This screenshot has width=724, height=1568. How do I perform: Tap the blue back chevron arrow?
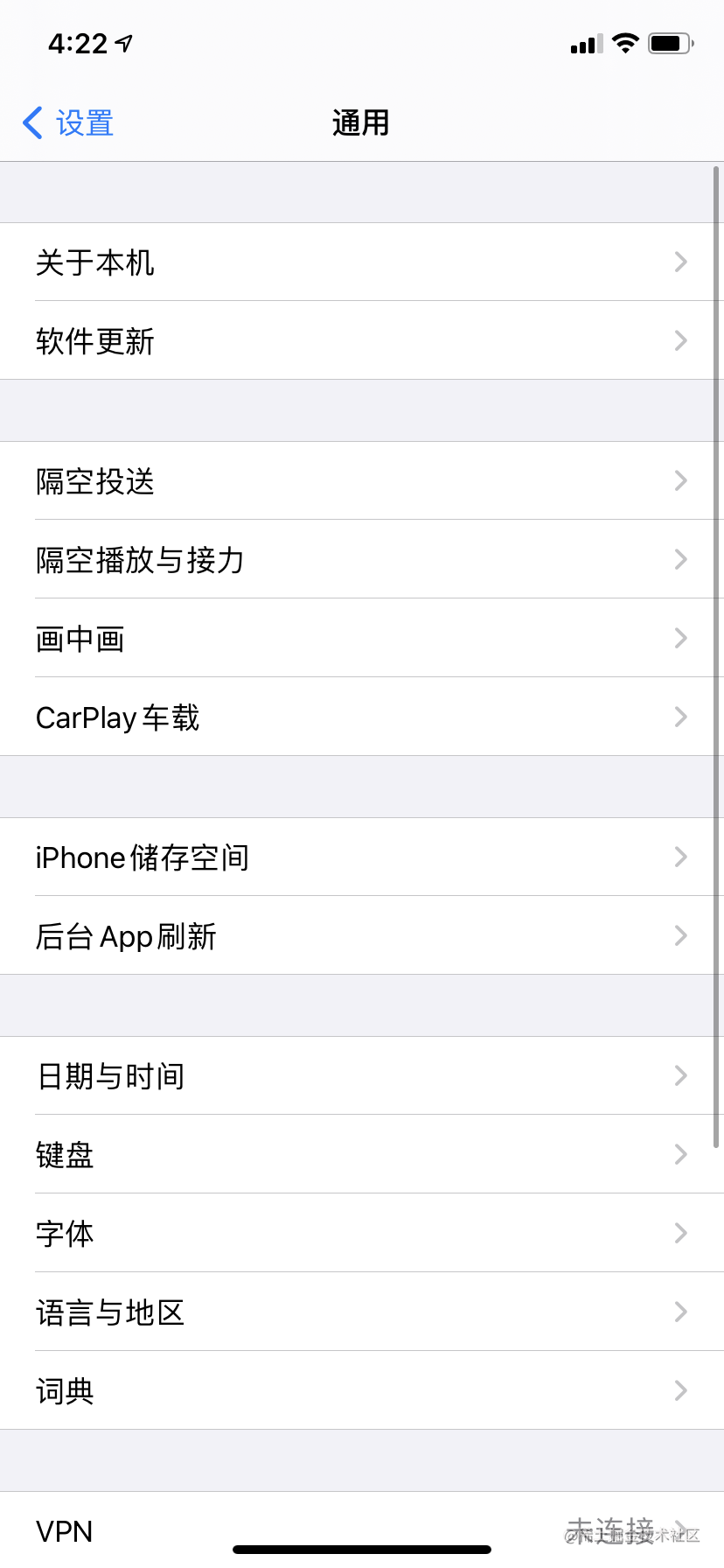[31, 123]
